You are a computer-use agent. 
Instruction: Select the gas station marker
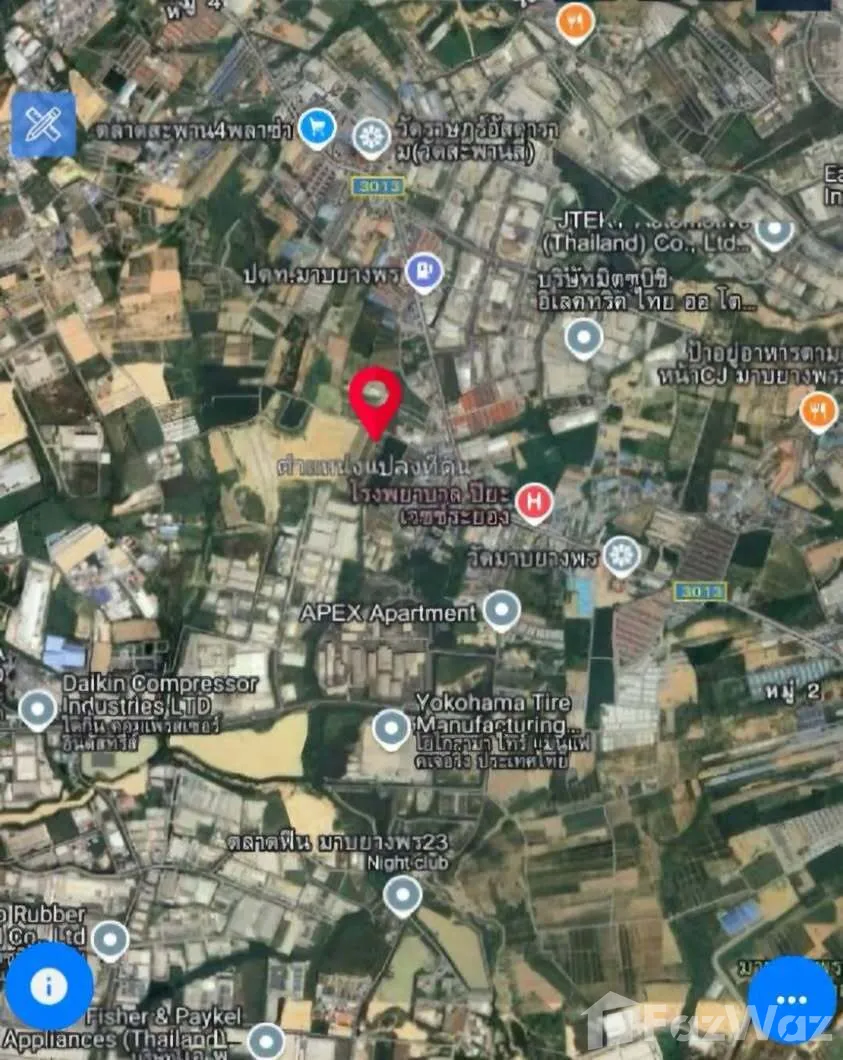click(424, 271)
